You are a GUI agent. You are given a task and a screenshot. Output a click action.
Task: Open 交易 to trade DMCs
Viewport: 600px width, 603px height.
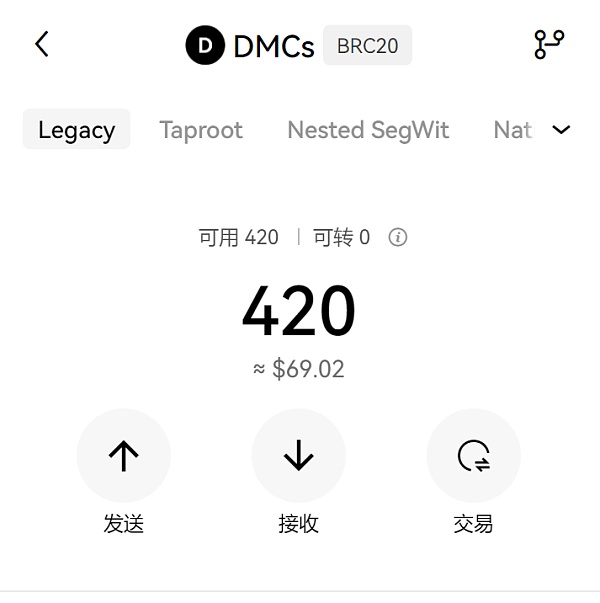click(473, 456)
